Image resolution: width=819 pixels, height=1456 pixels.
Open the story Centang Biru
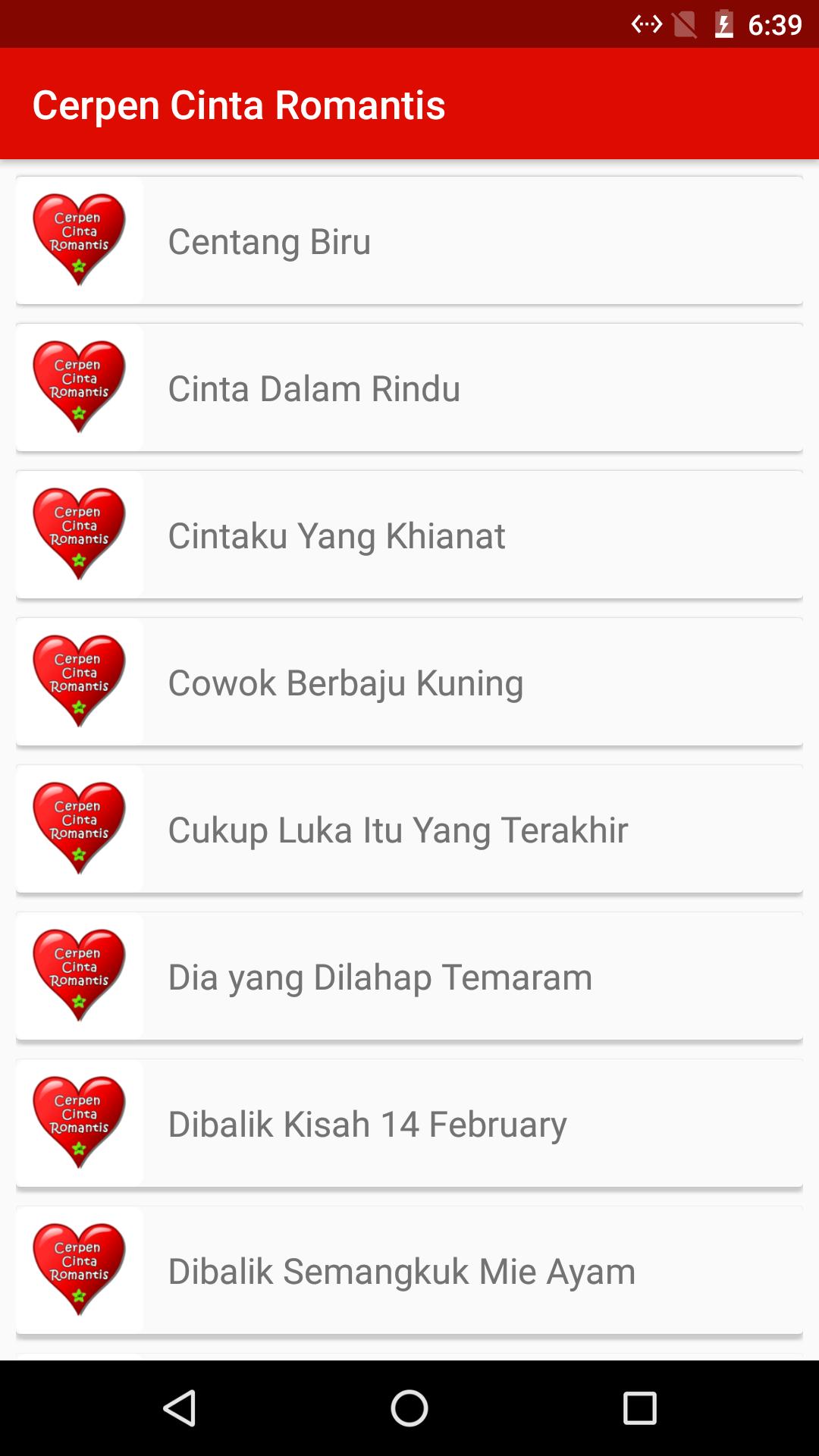pyautogui.click(x=409, y=241)
